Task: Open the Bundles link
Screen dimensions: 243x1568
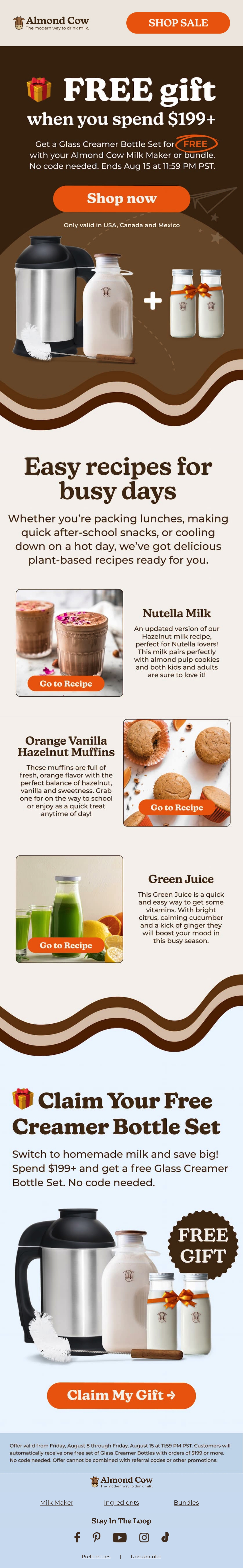Action: 186,1502
